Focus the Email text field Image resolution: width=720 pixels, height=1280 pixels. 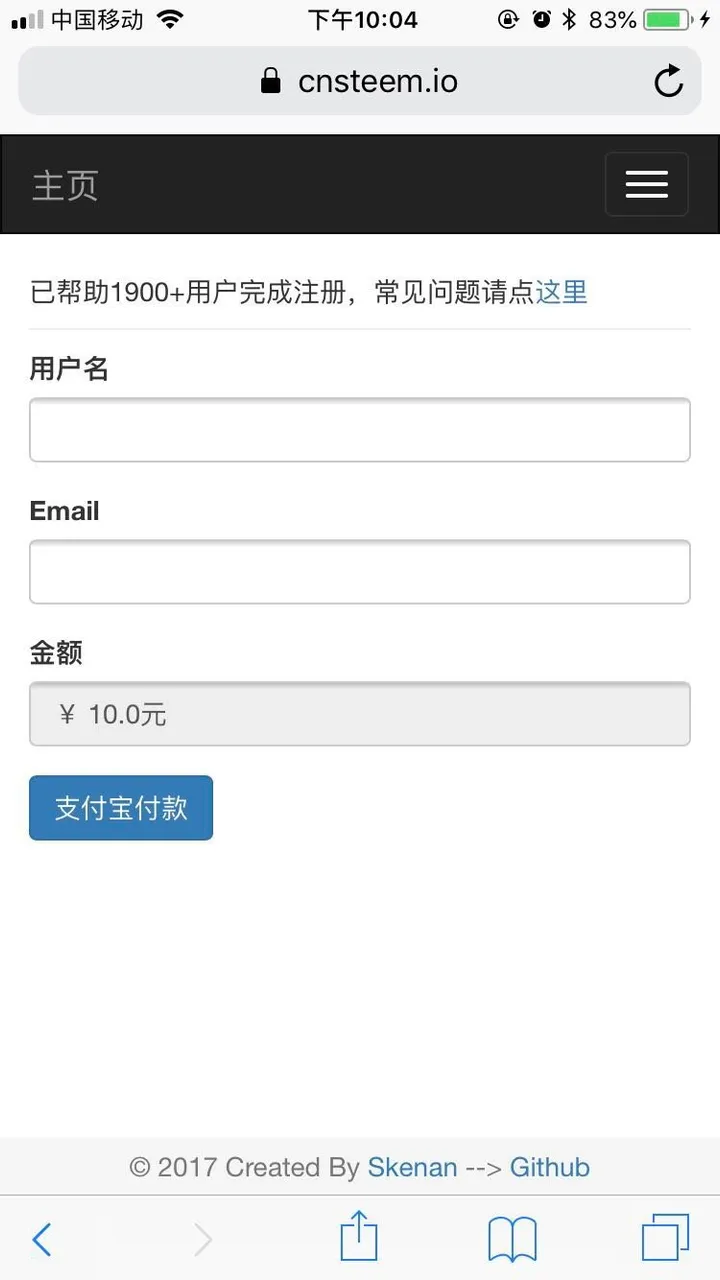pos(360,572)
